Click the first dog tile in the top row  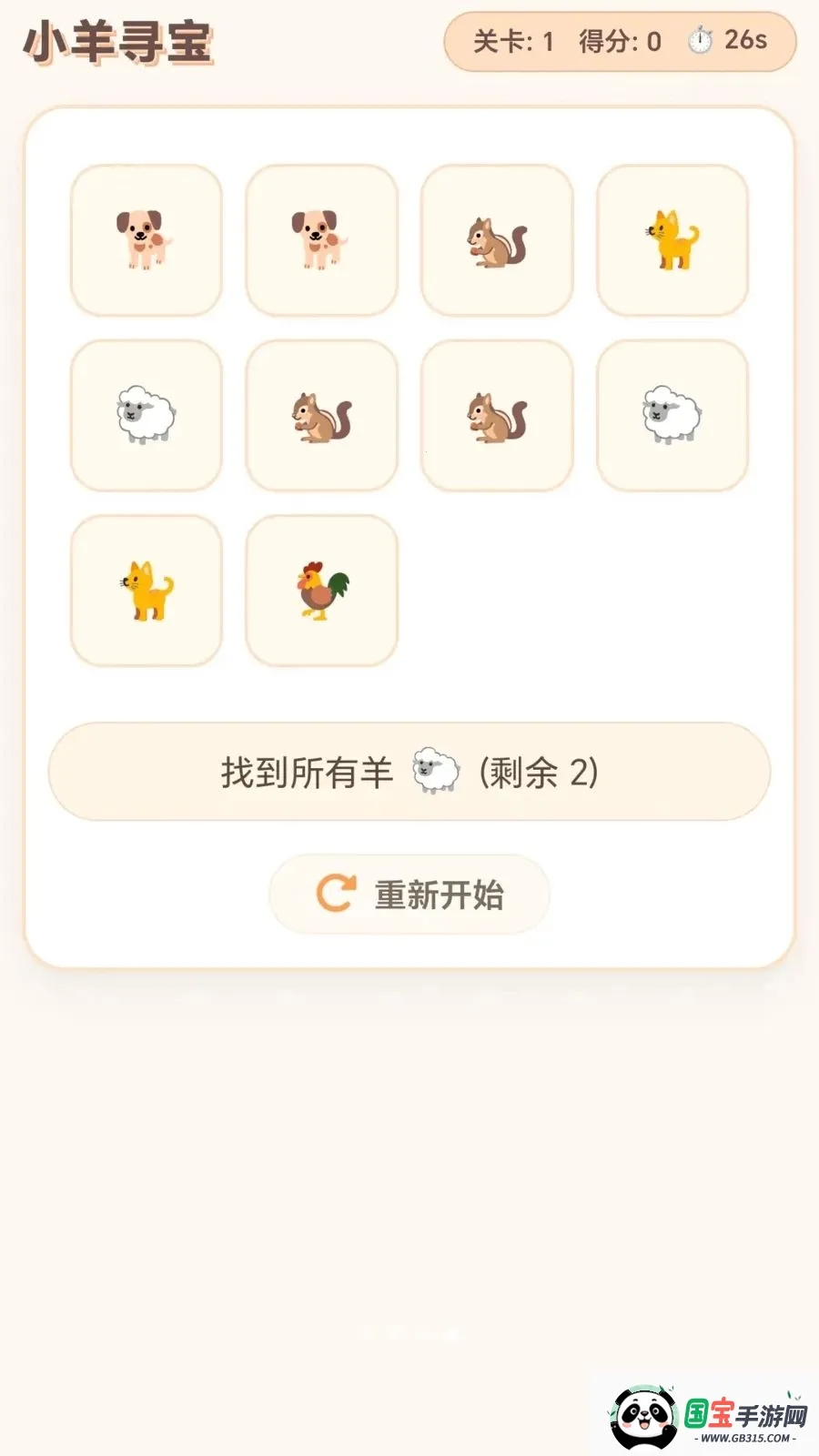[146, 239]
